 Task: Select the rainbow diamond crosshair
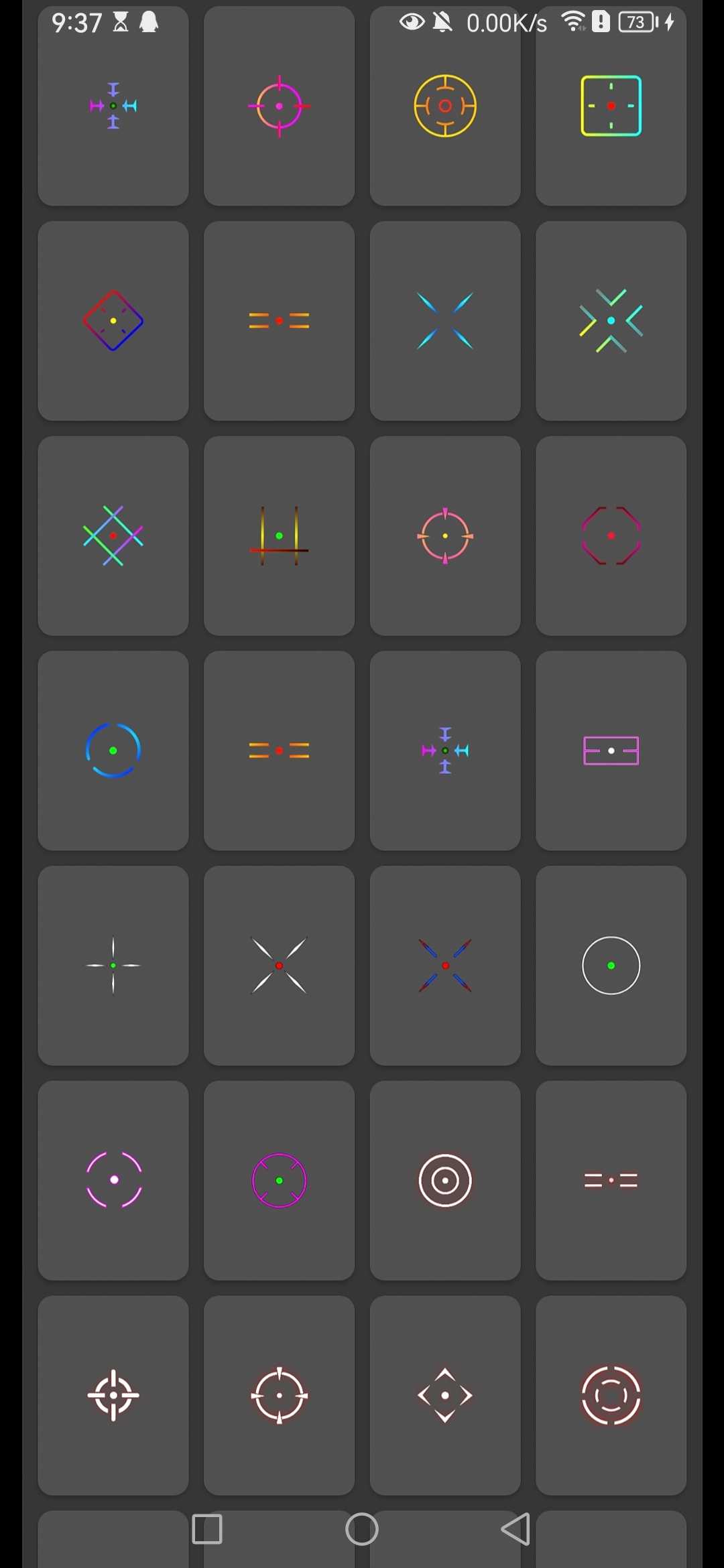(x=113, y=321)
